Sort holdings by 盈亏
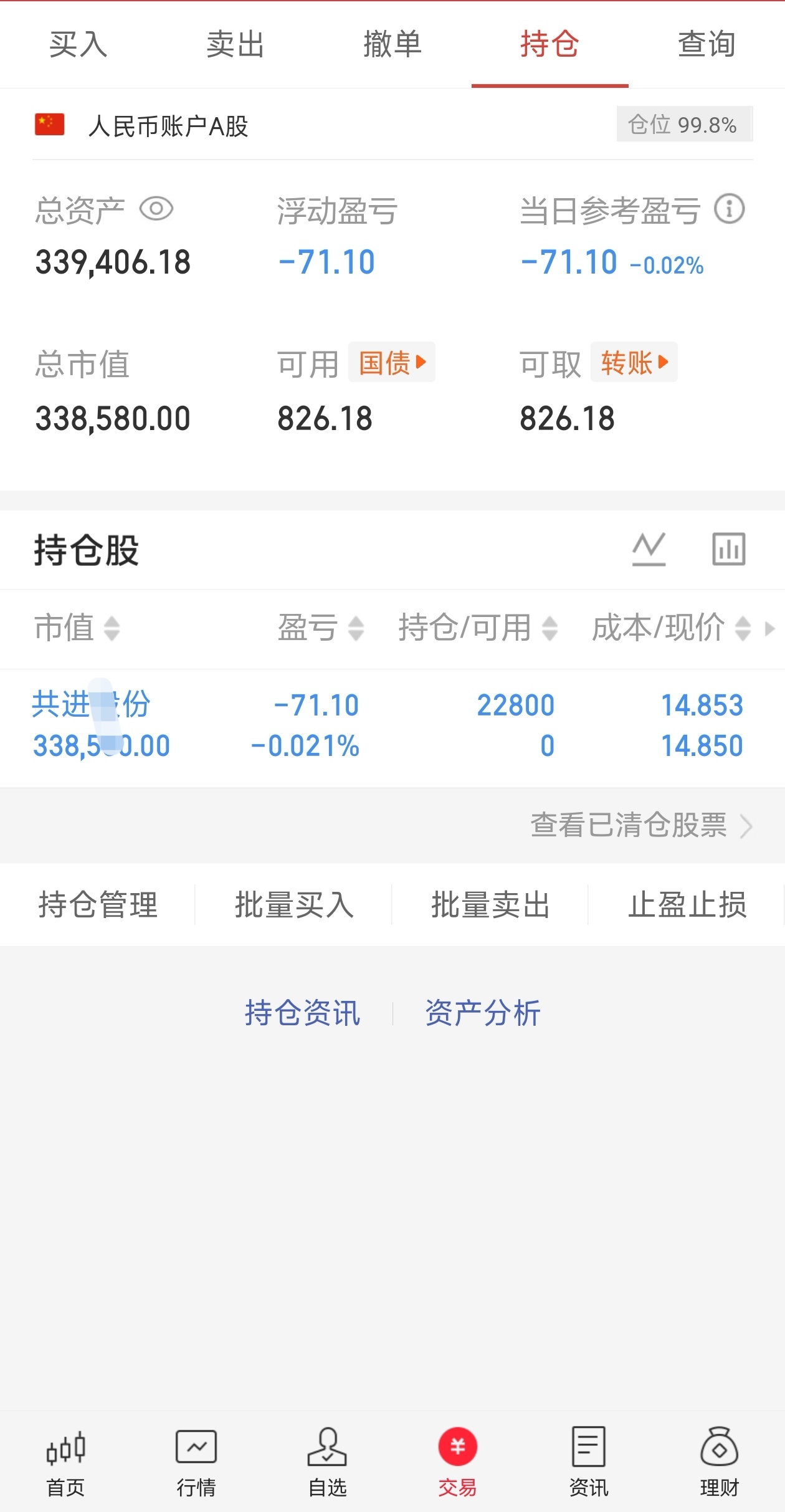 point(320,628)
